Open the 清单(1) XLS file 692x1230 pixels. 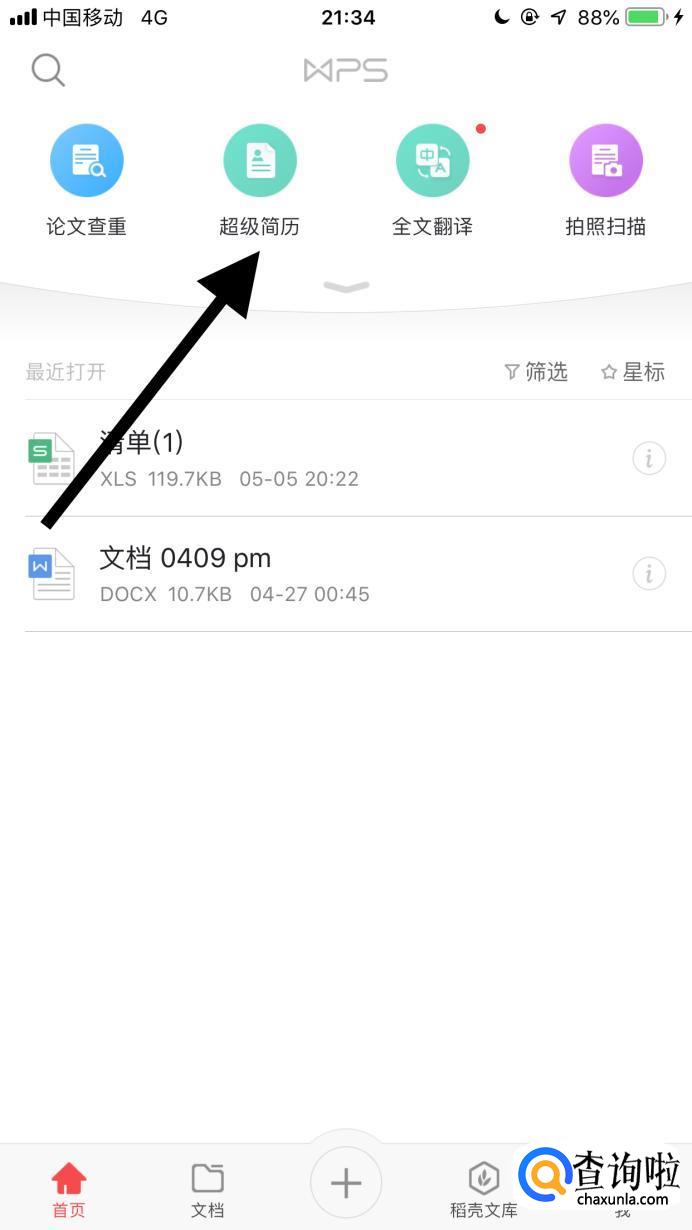click(230, 458)
